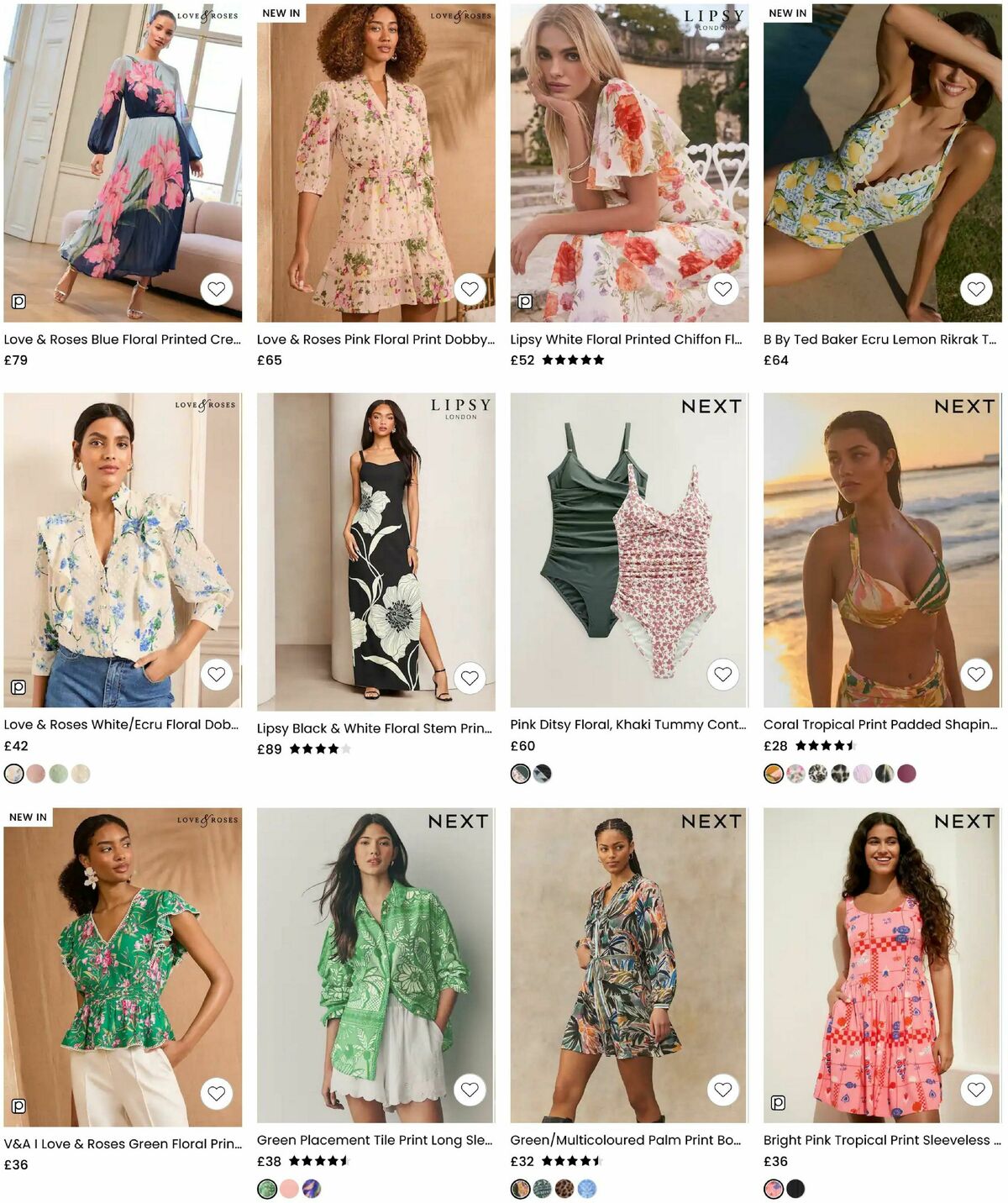This screenshot has height=1203, width=1008.
Task: Click the heart icon on B By Ted Baker swimsuit
Action: 974,289
